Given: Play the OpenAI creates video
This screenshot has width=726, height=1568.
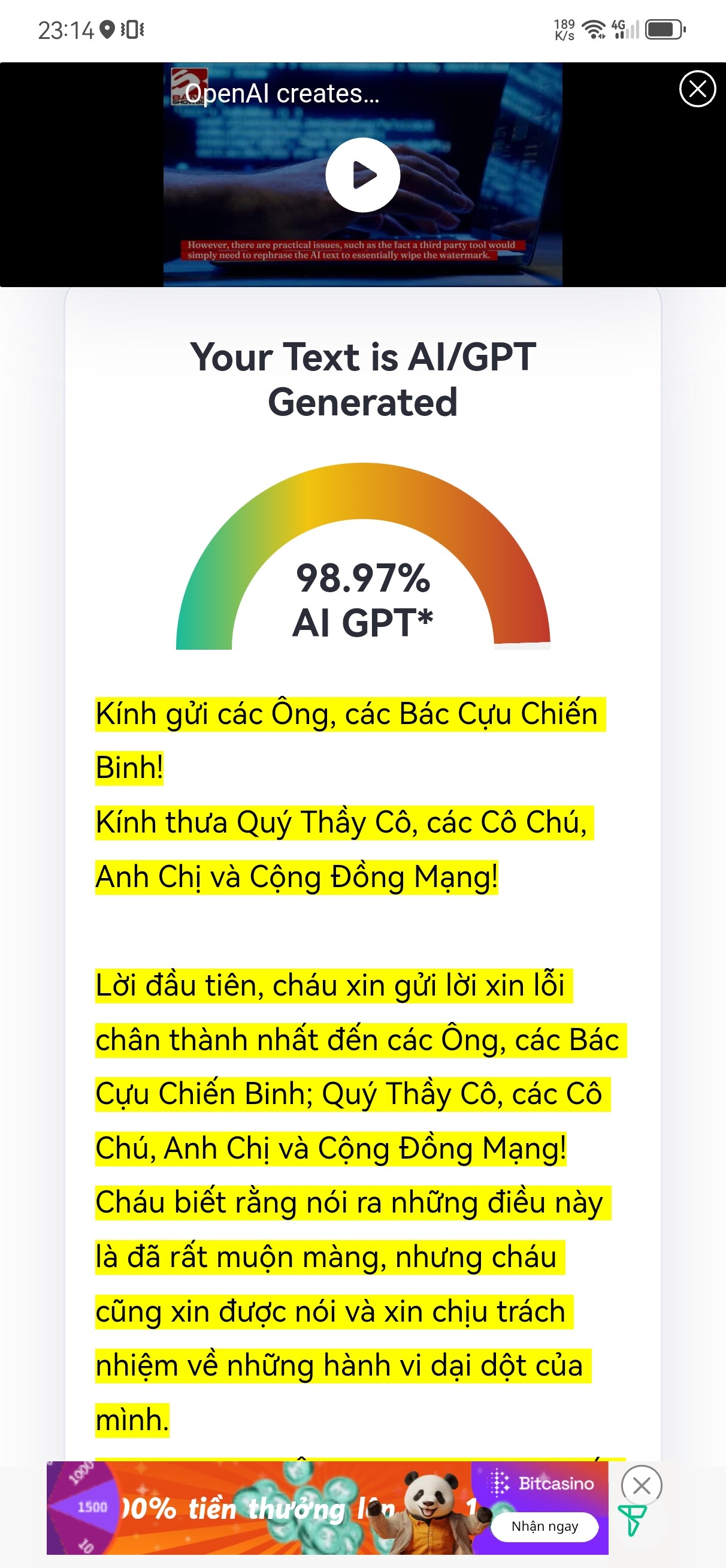Looking at the screenshot, I should [x=362, y=174].
